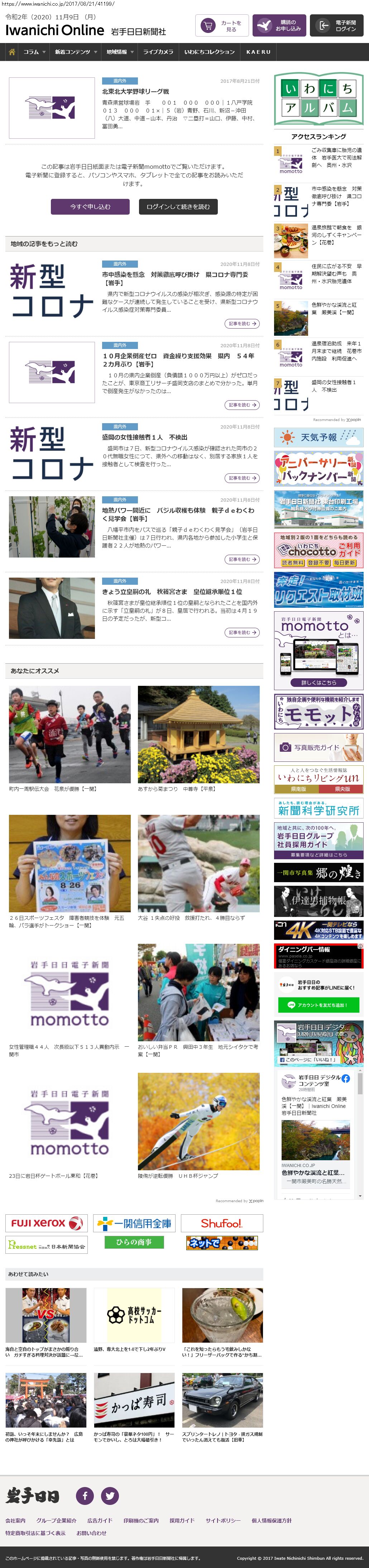Image resolution: width=369 pixels, height=1568 pixels.
Task: Read more on 市中感染を懸念 article
Action: [242, 324]
